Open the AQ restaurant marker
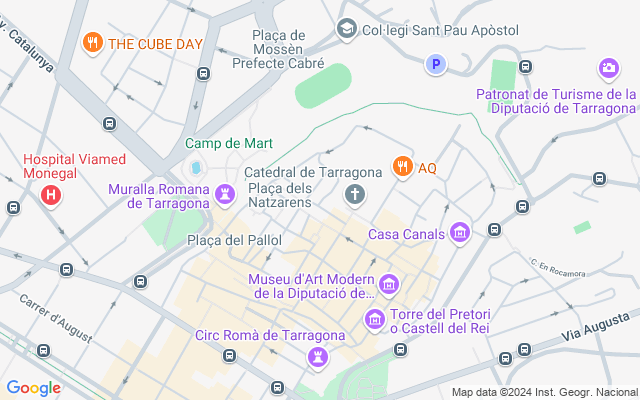Screen dimensions: 640x400 [x=402, y=167]
